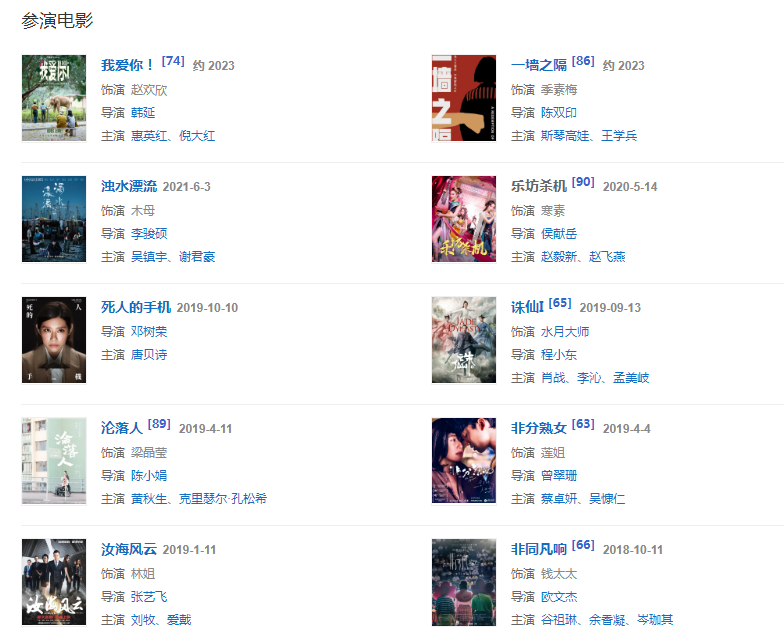The width and height of the screenshot is (784, 640).
Task: Open director 曾翠珊's link
Action: click(x=558, y=475)
